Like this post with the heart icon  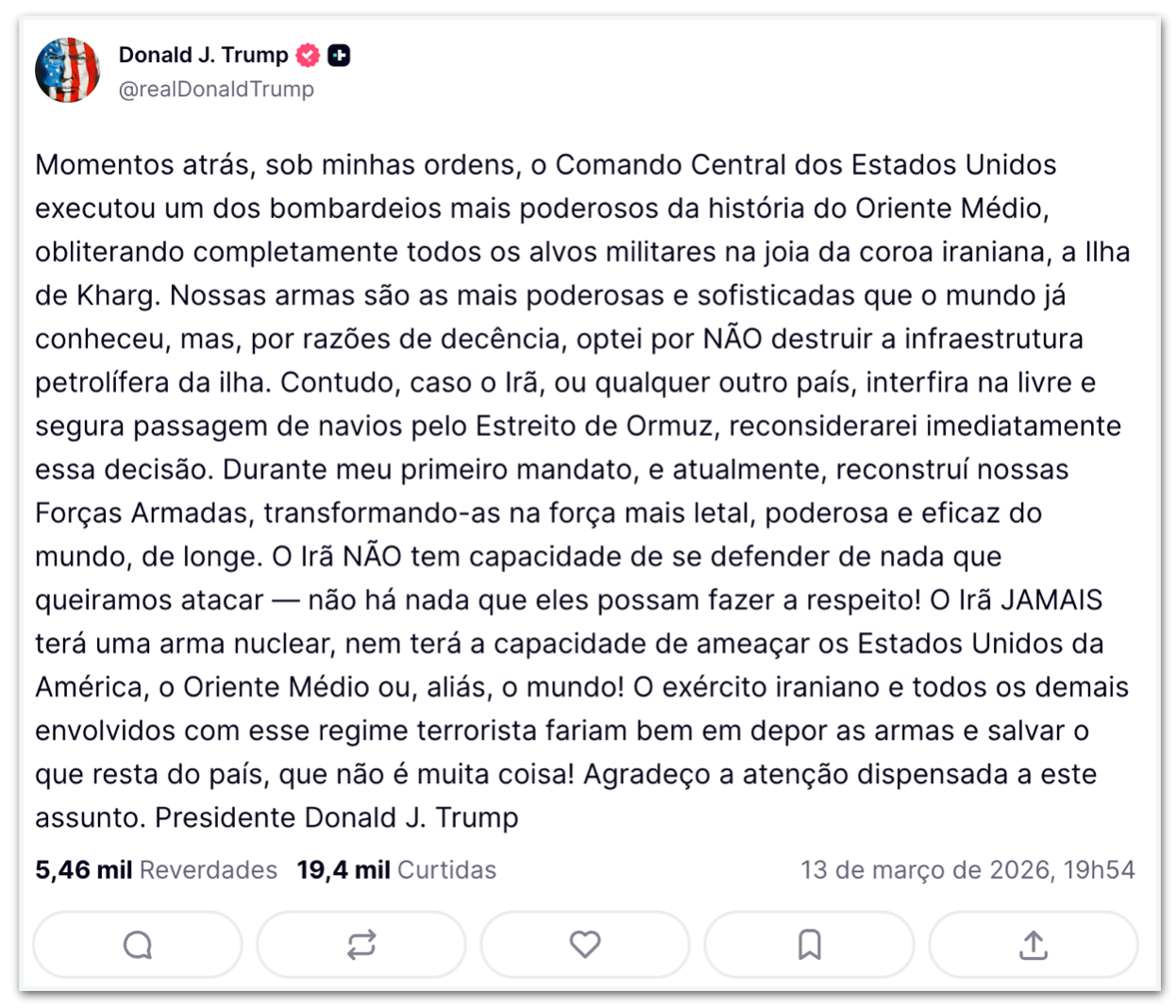[x=585, y=945]
